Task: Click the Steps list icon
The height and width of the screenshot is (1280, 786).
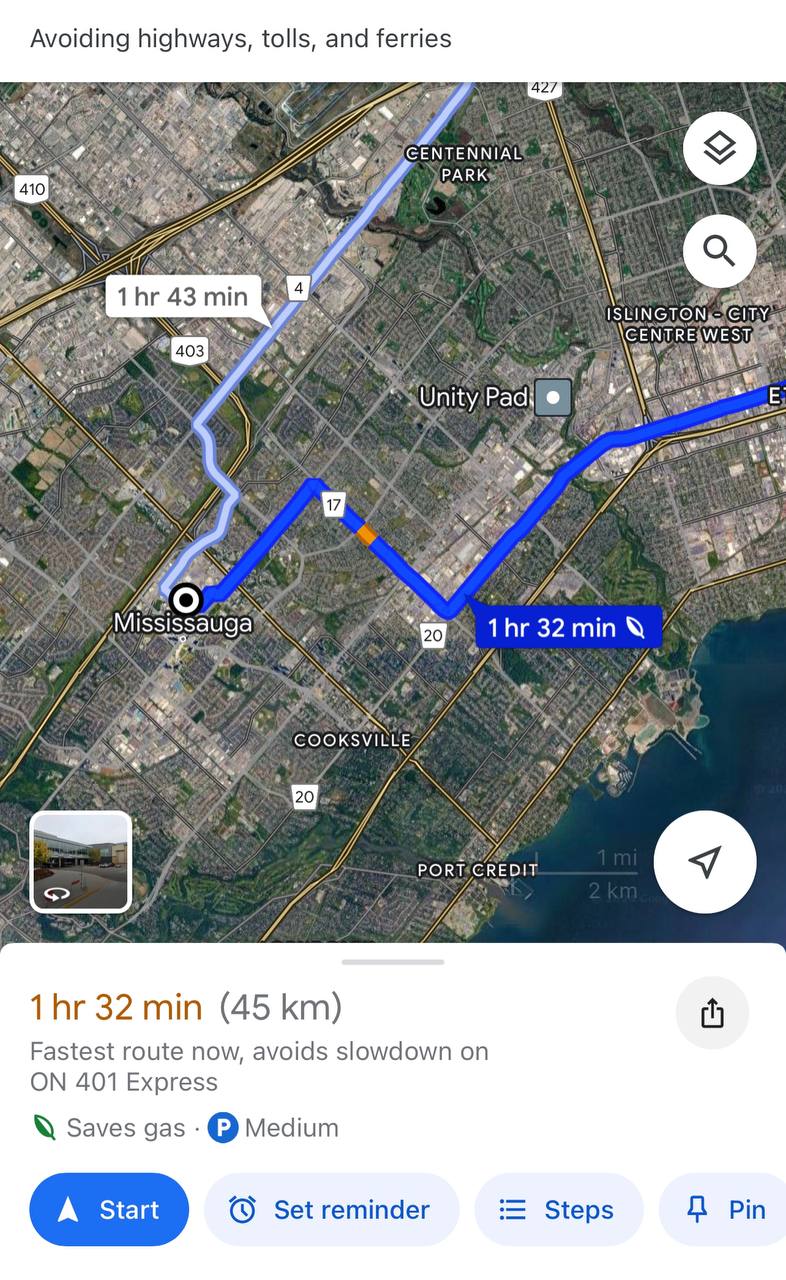Action: tap(510, 1210)
